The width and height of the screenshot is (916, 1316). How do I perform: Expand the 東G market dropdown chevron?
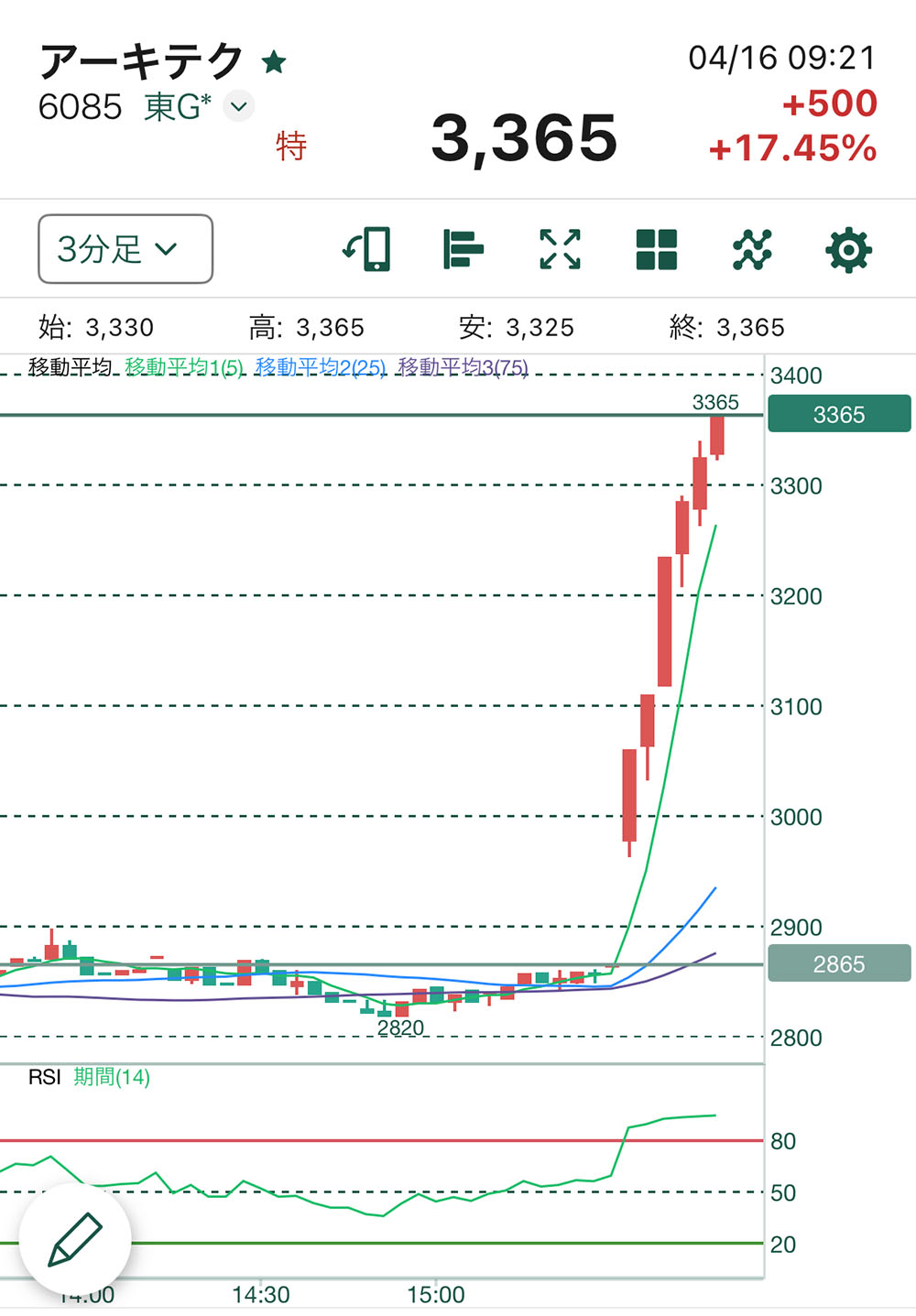click(x=239, y=106)
